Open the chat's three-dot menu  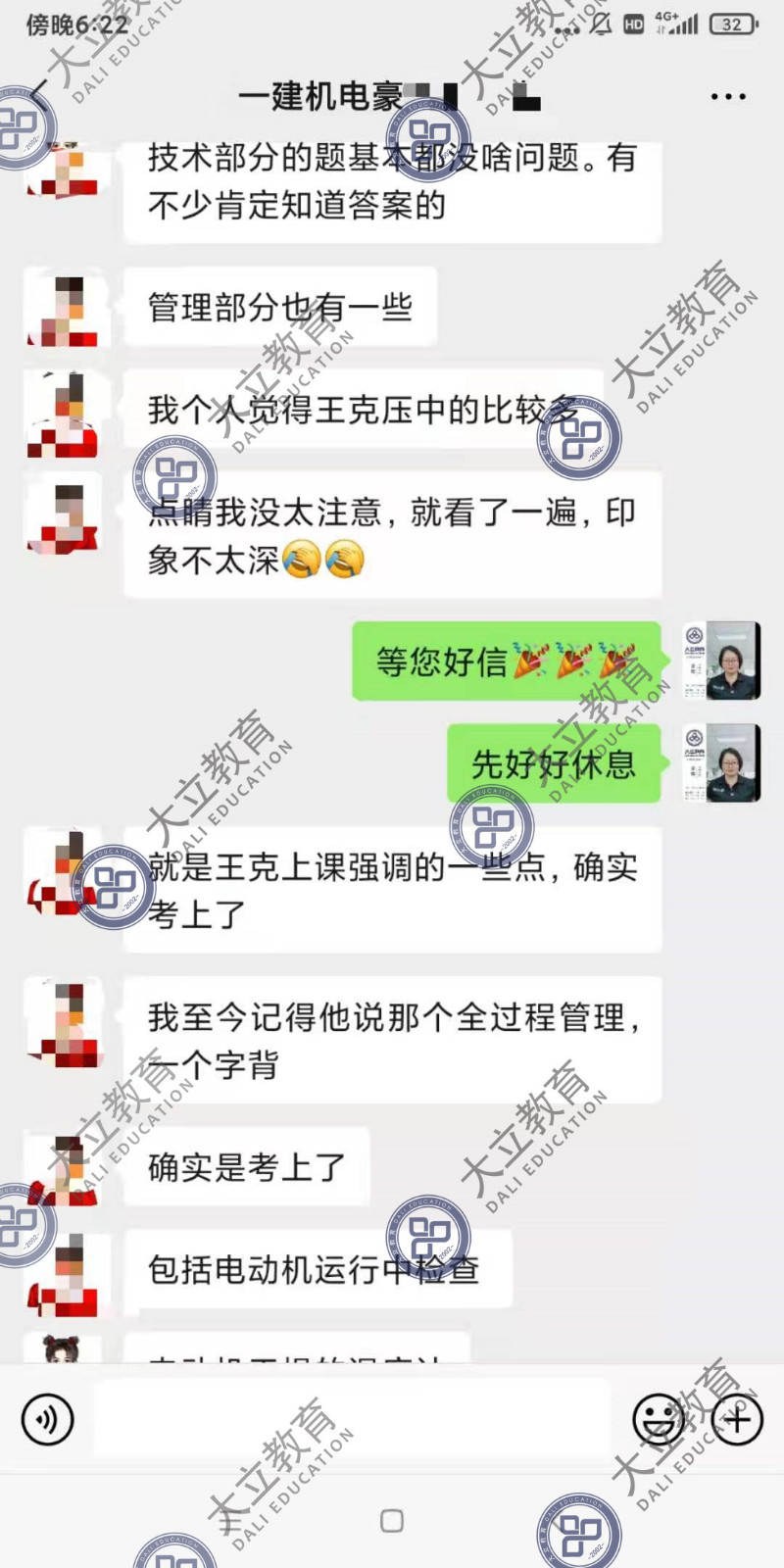[x=727, y=97]
